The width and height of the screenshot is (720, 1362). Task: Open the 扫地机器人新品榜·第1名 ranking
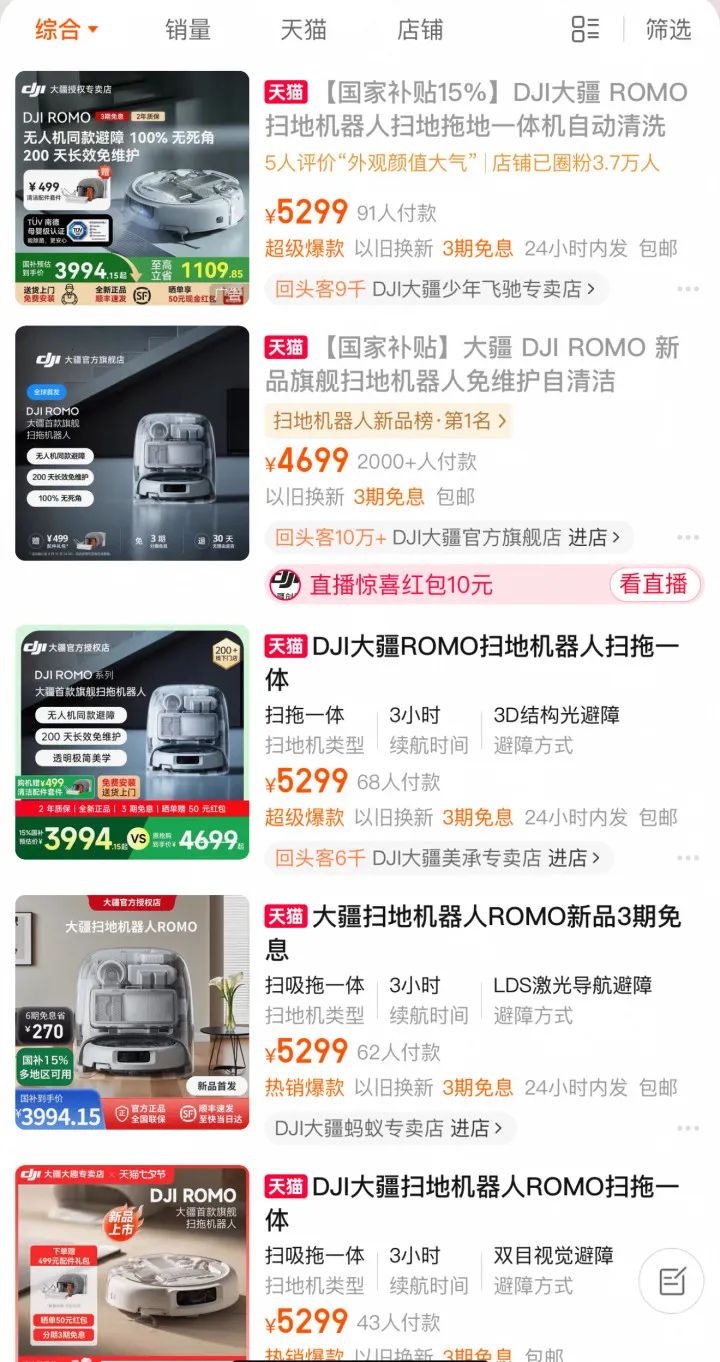(x=389, y=421)
